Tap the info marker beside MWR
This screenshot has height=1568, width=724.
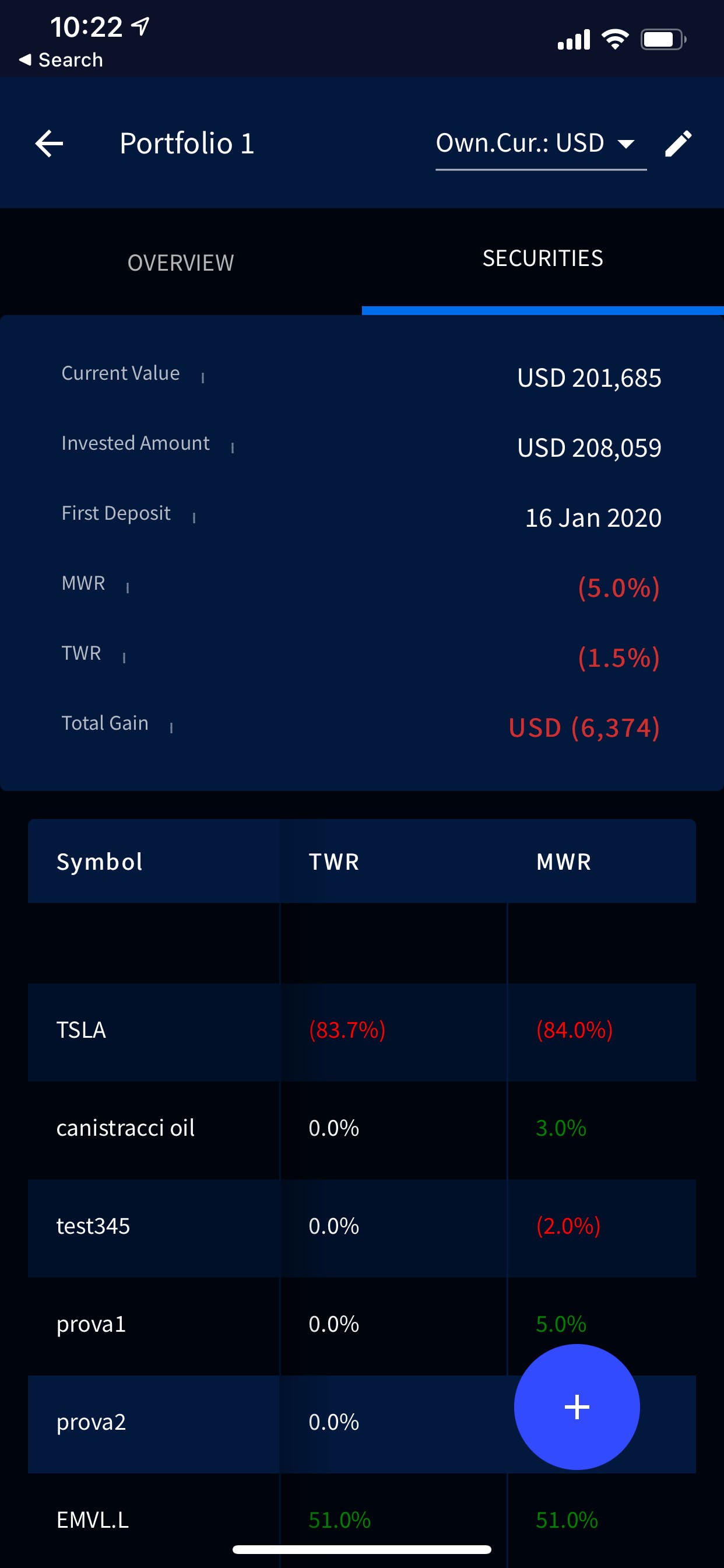[127, 587]
